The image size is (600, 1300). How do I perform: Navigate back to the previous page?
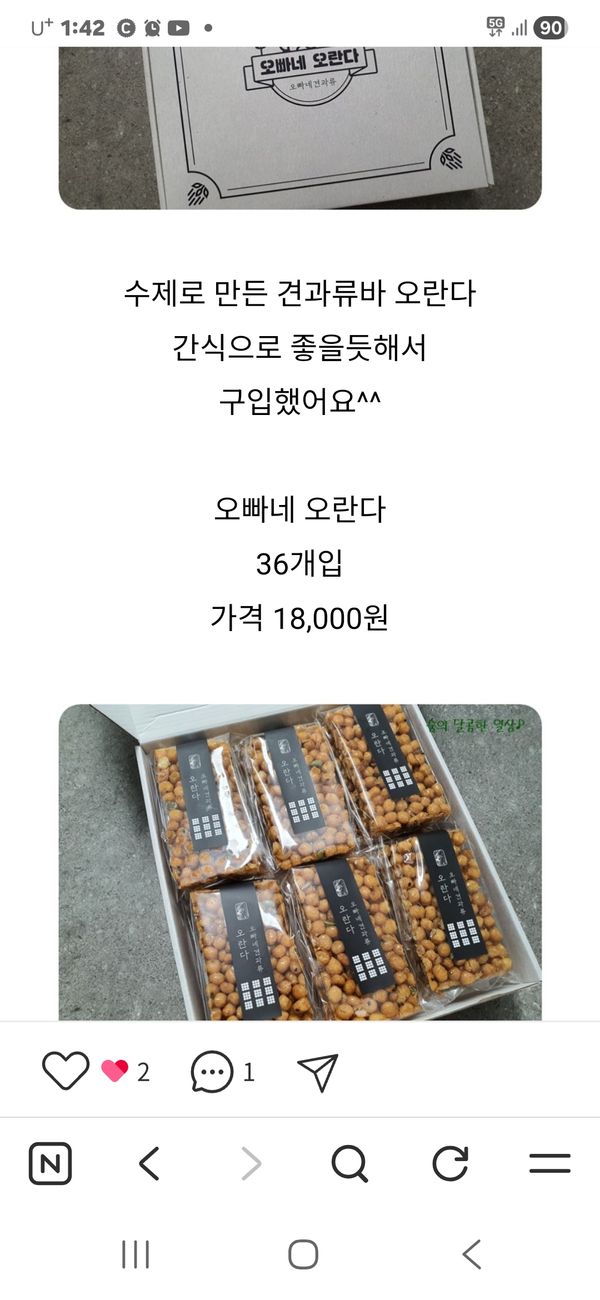pyautogui.click(x=150, y=1164)
